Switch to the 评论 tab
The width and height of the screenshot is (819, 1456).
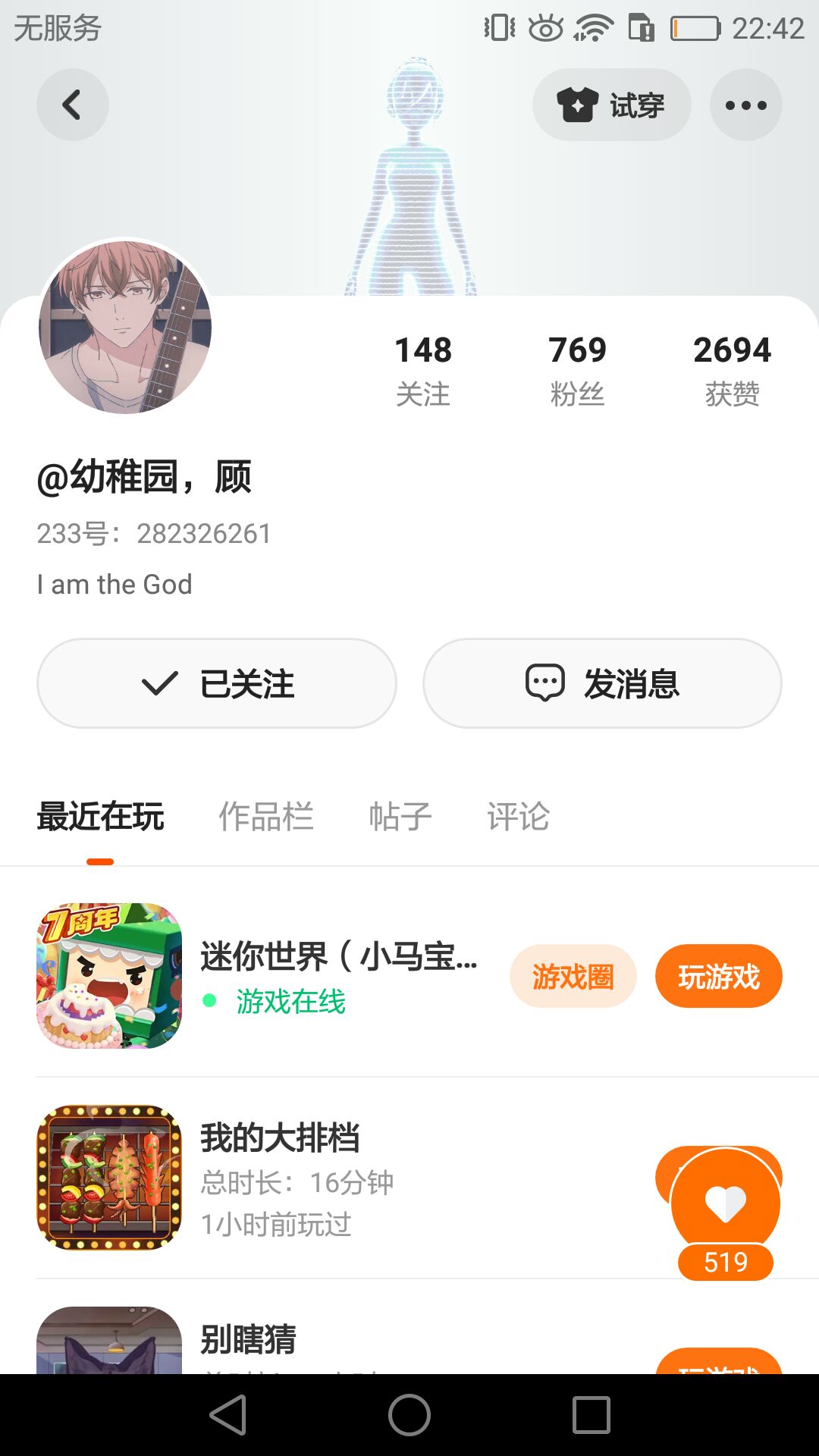[518, 817]
